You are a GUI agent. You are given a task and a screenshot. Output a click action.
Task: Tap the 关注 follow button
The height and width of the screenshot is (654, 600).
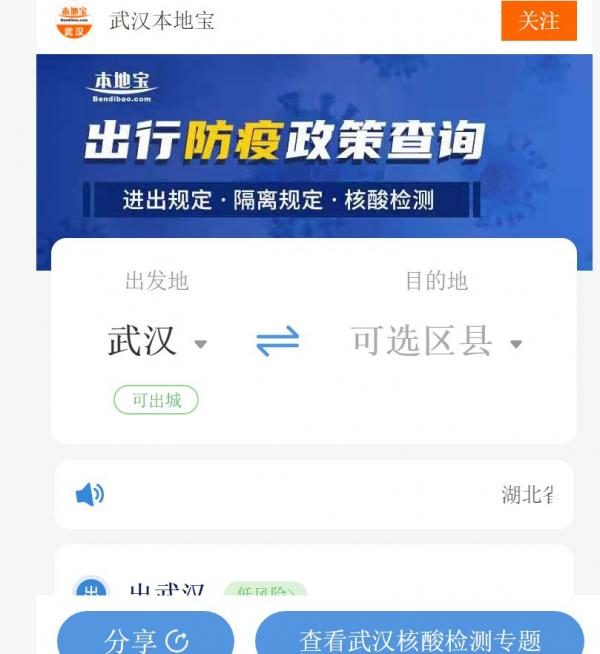[538, 21]
